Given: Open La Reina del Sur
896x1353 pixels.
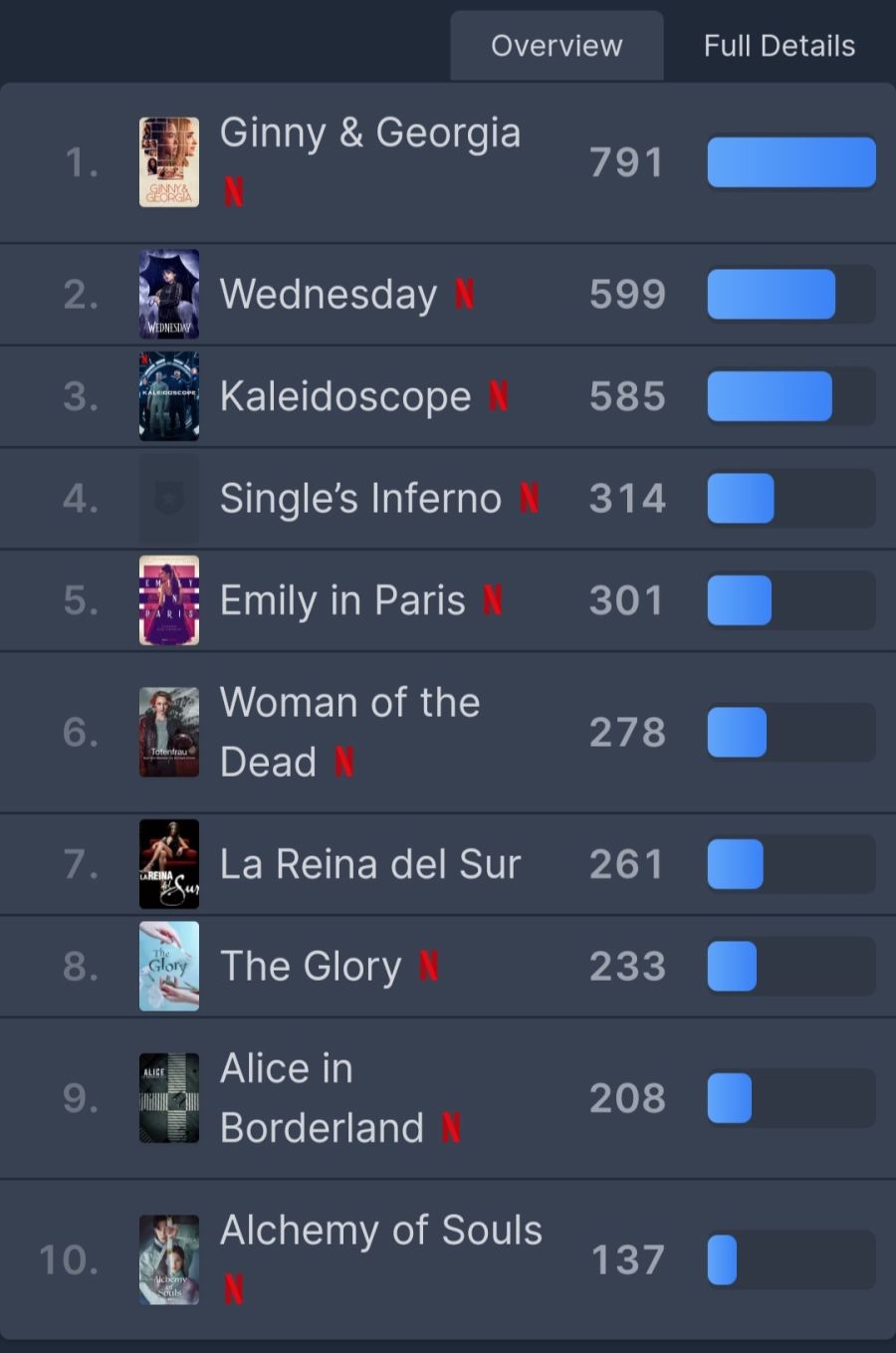Looking at the screenshot, I should (369, 864).
